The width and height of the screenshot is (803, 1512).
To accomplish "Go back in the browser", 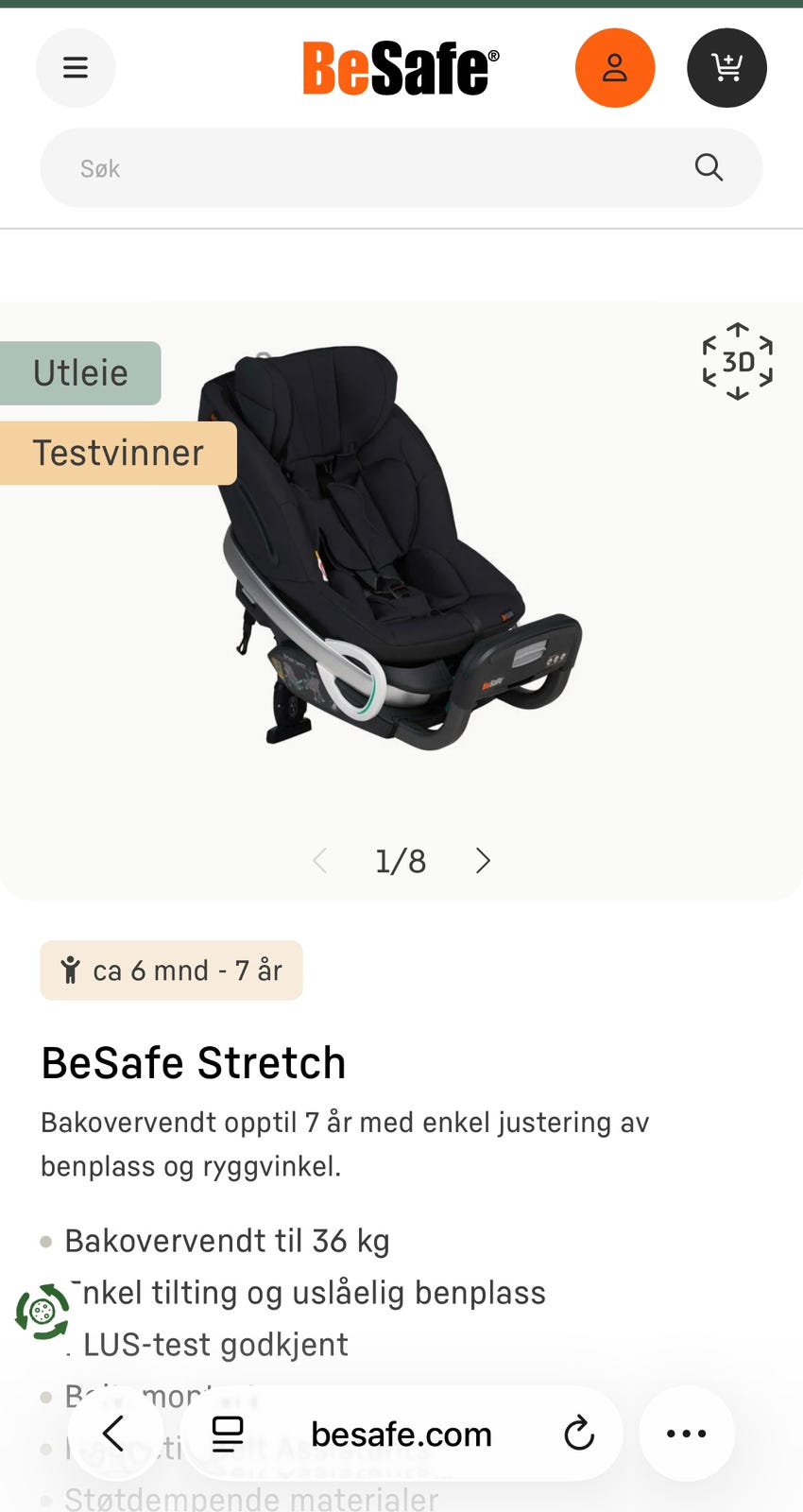I will tap(113, 1434).
